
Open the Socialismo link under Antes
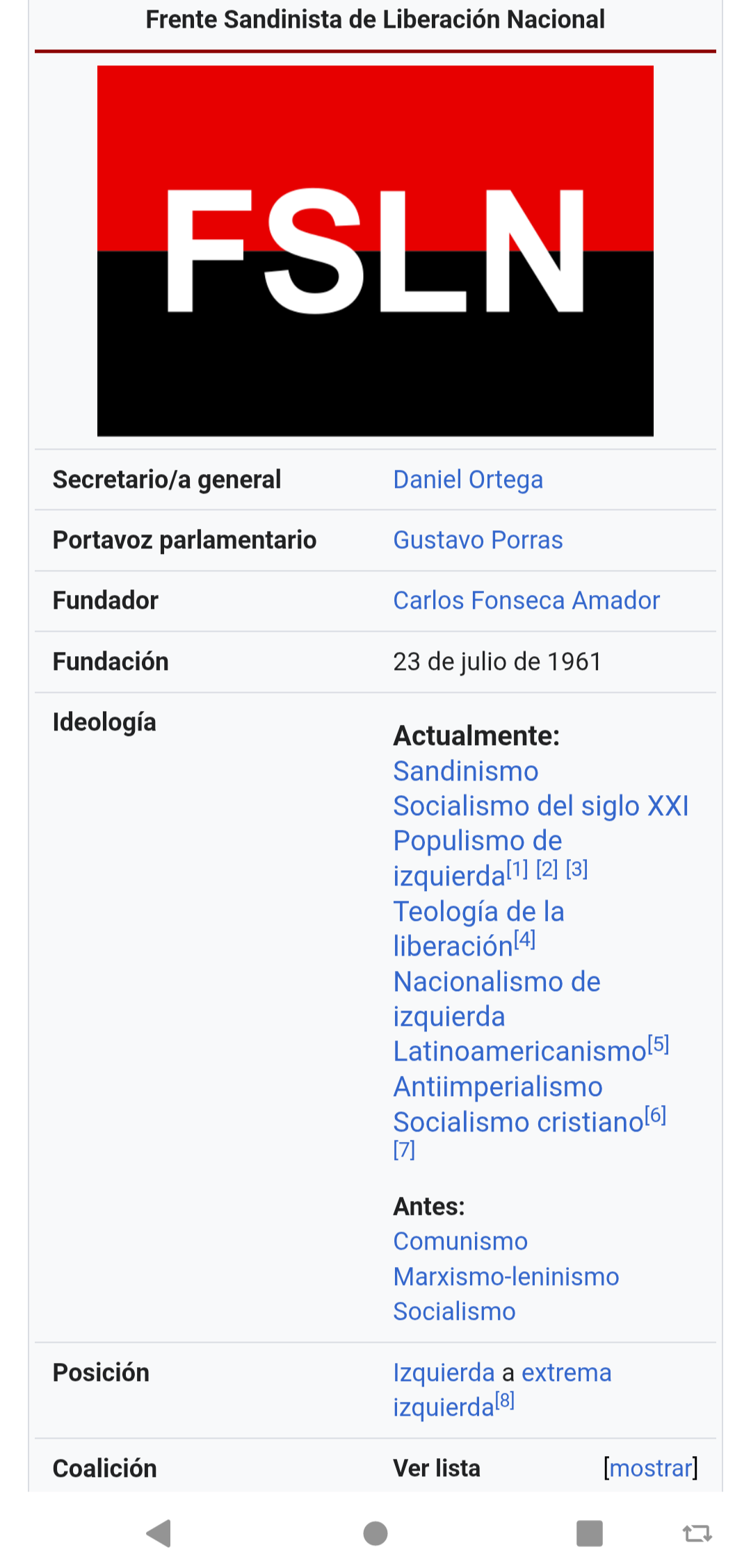tap(454, 1312)
